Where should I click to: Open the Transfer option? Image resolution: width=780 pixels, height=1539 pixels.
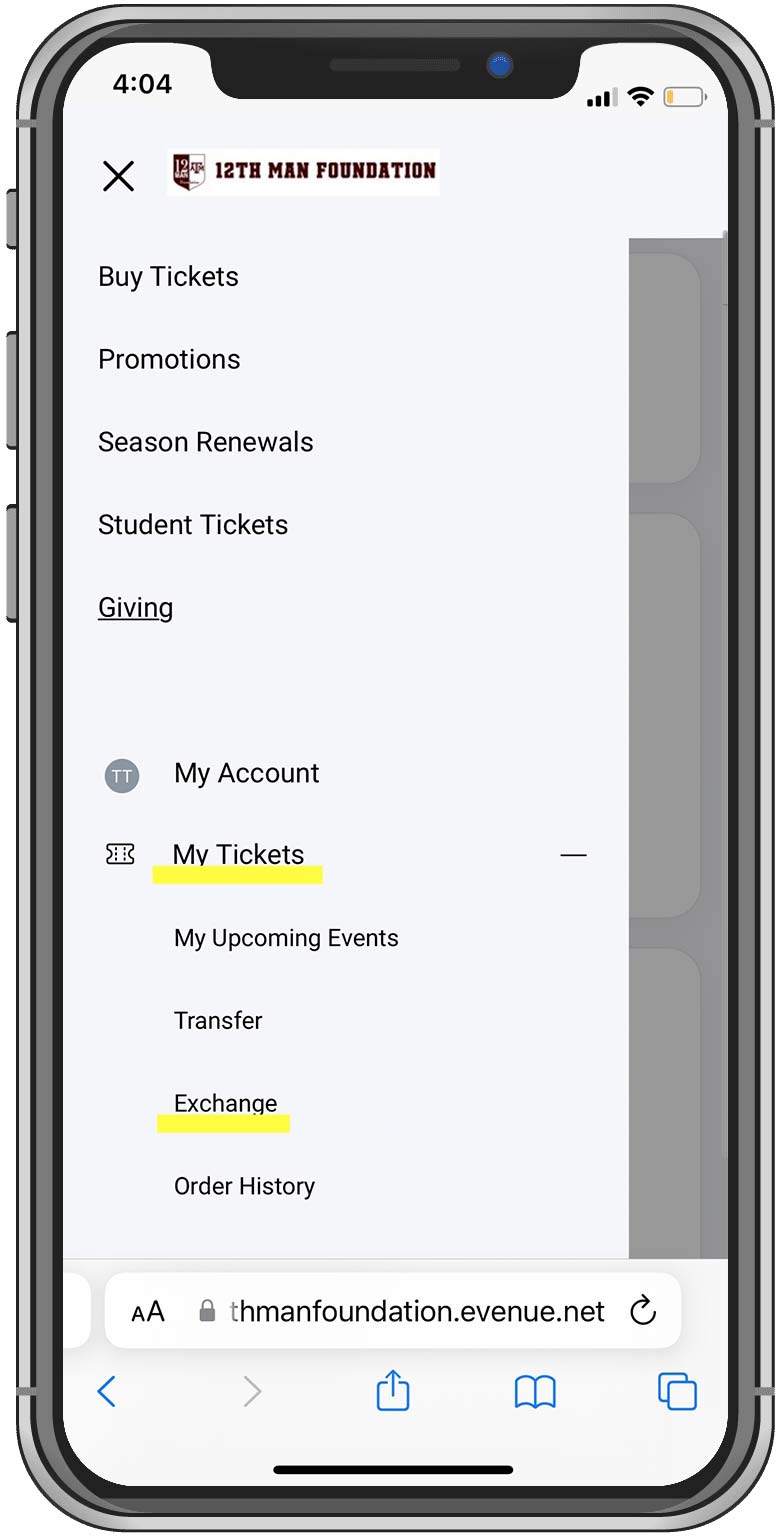click(x=218, y=1021)
